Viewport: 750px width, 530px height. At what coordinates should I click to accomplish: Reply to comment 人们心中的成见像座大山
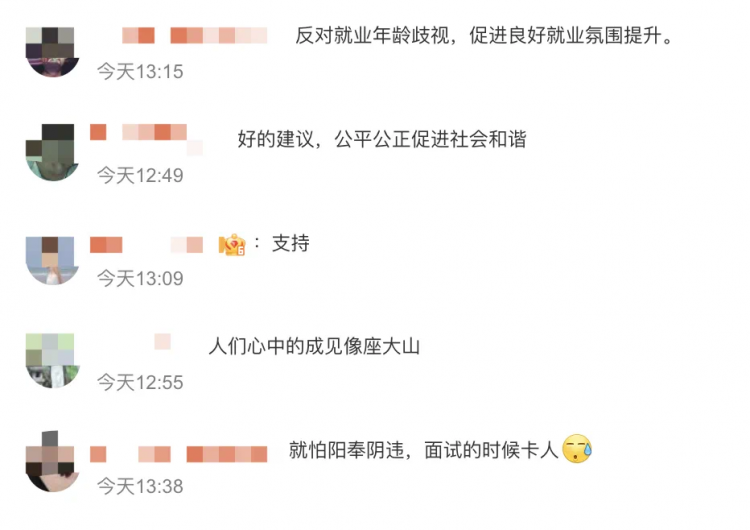[313, 347]
